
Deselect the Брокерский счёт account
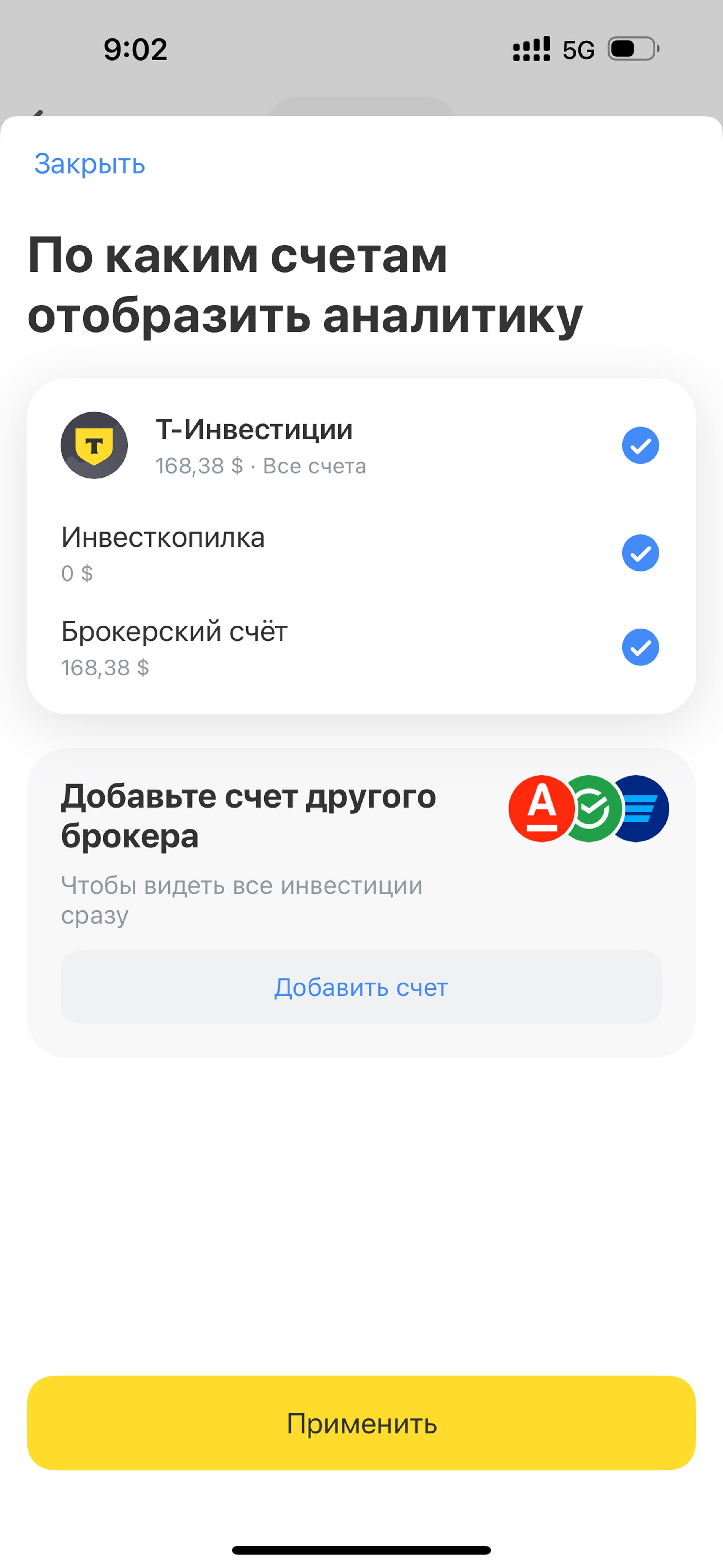pos(640,647)
